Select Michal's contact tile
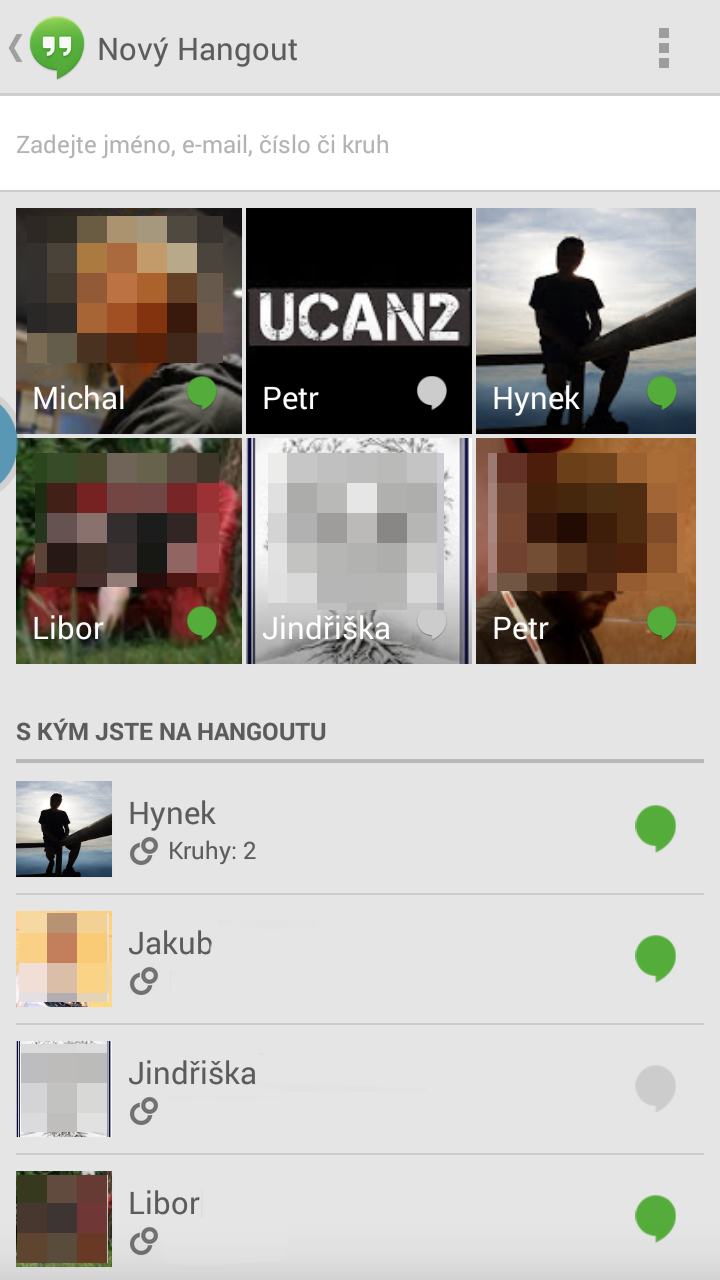 tap(129, 321)
